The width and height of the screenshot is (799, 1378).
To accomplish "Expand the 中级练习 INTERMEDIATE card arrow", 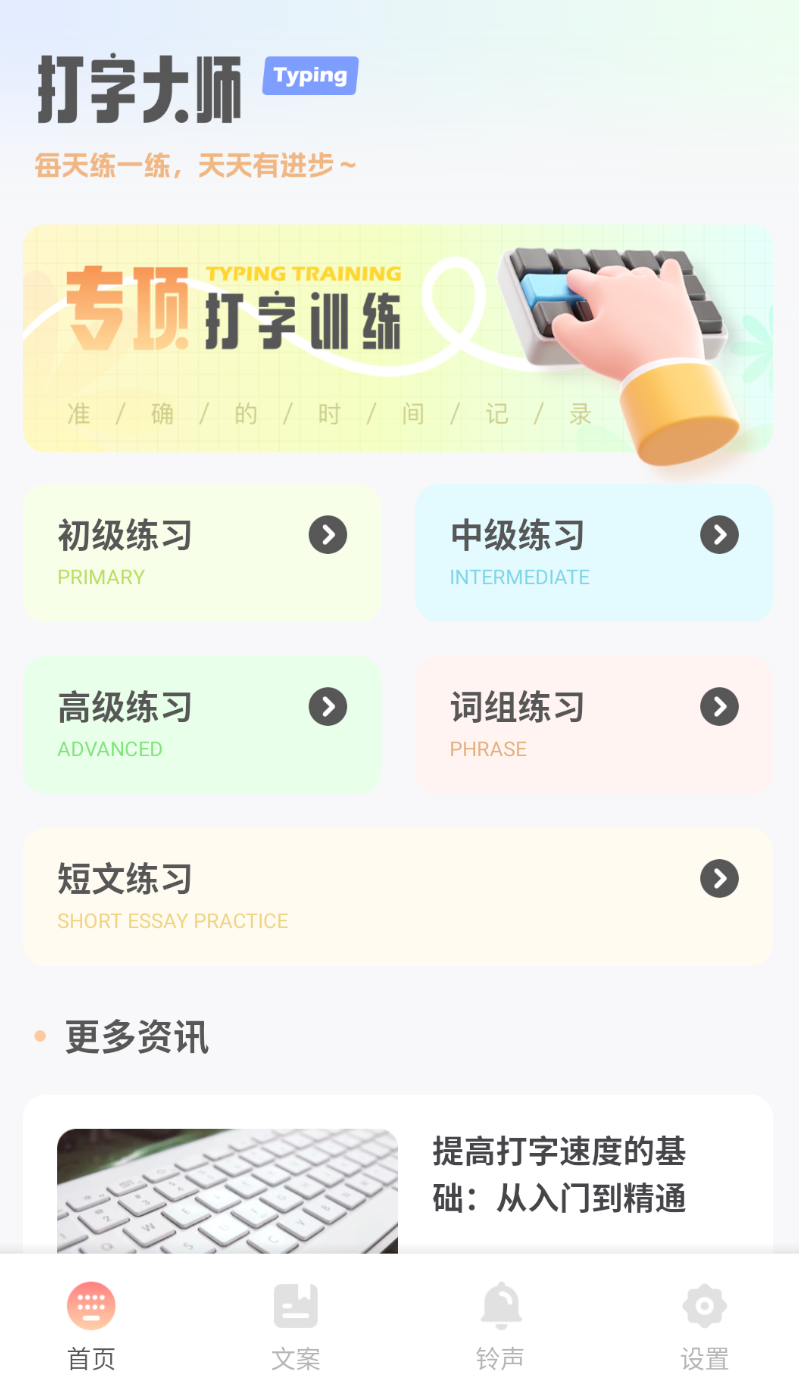I will (x=719, y=535).
